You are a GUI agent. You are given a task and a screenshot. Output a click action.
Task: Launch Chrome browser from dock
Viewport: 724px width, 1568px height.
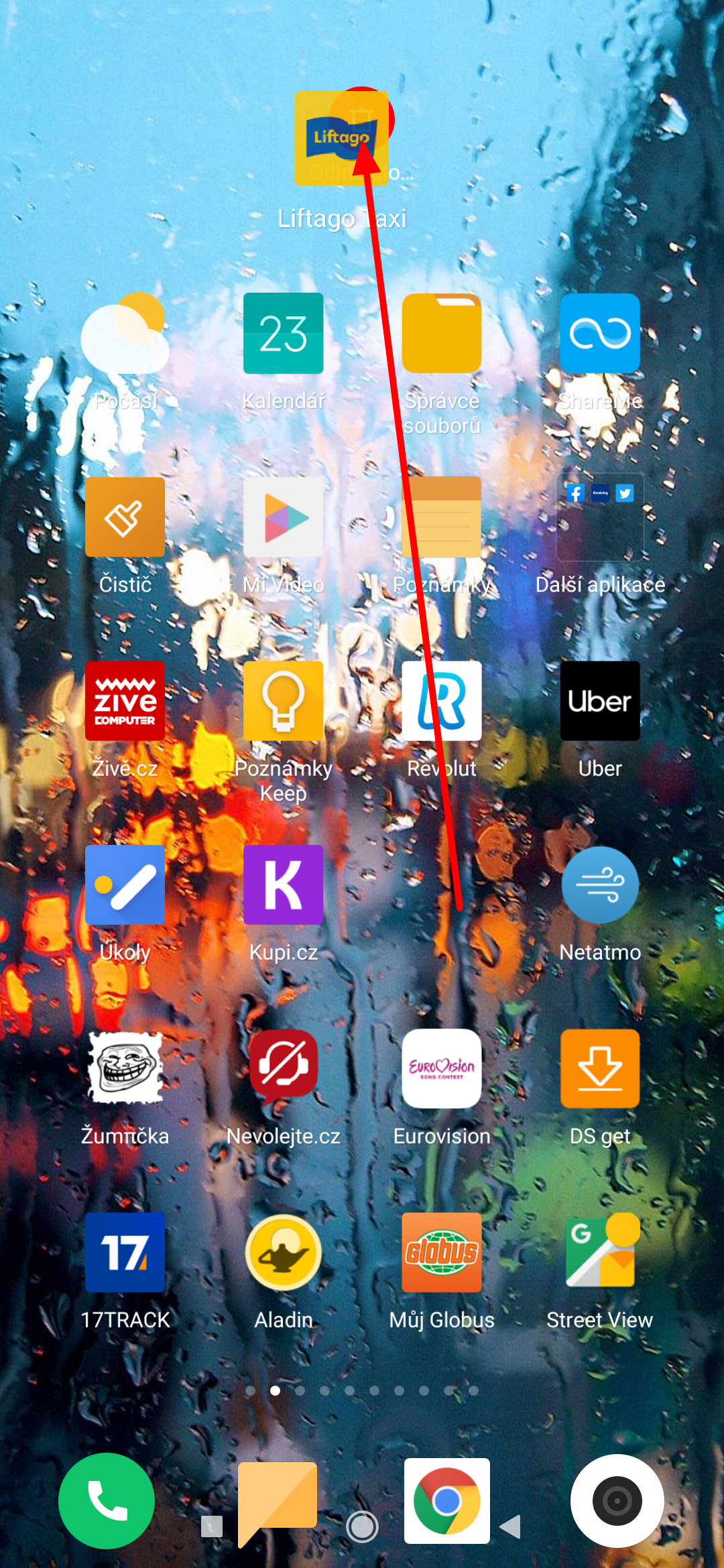(446, 1501)
